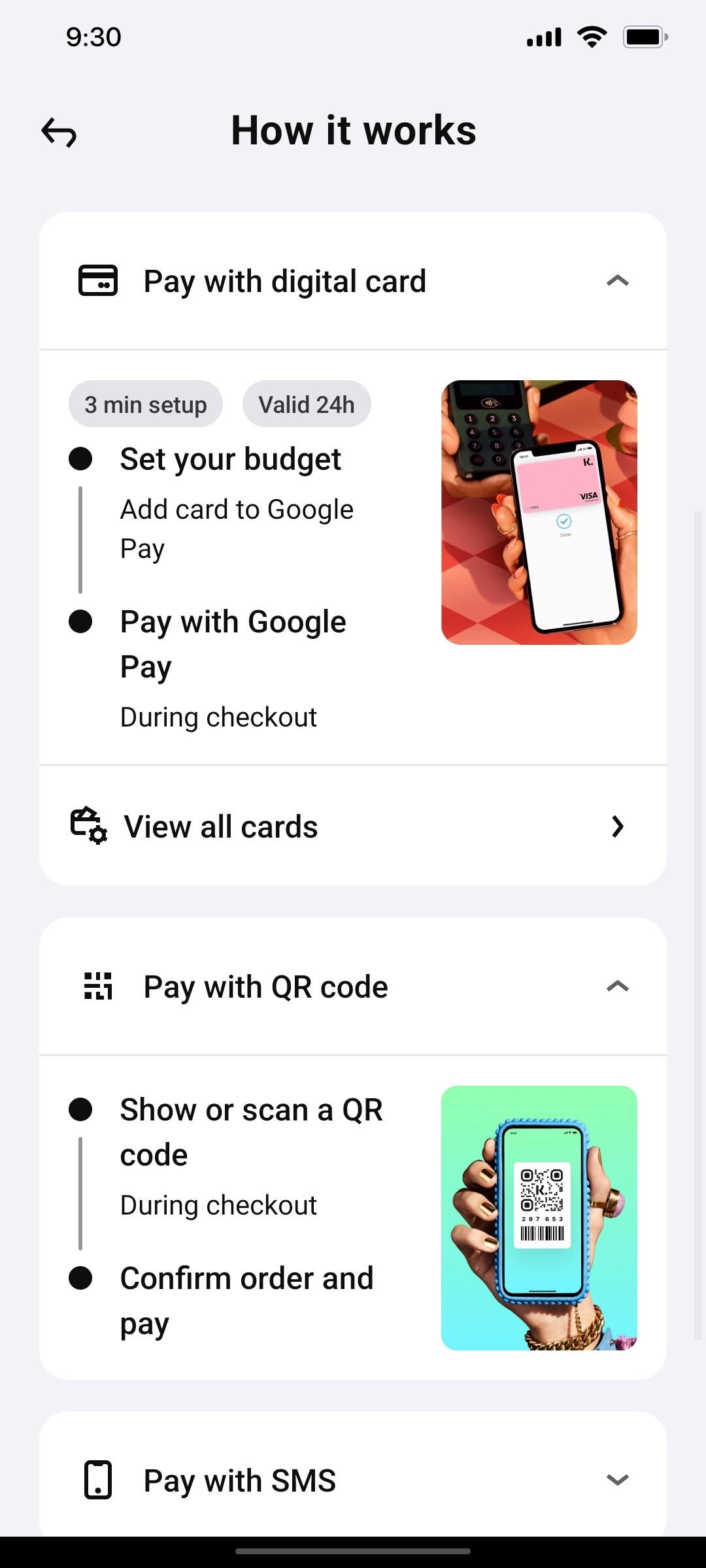Tap the battery indicator
Screen dimensions: 706x1568
tap(644, 37)
